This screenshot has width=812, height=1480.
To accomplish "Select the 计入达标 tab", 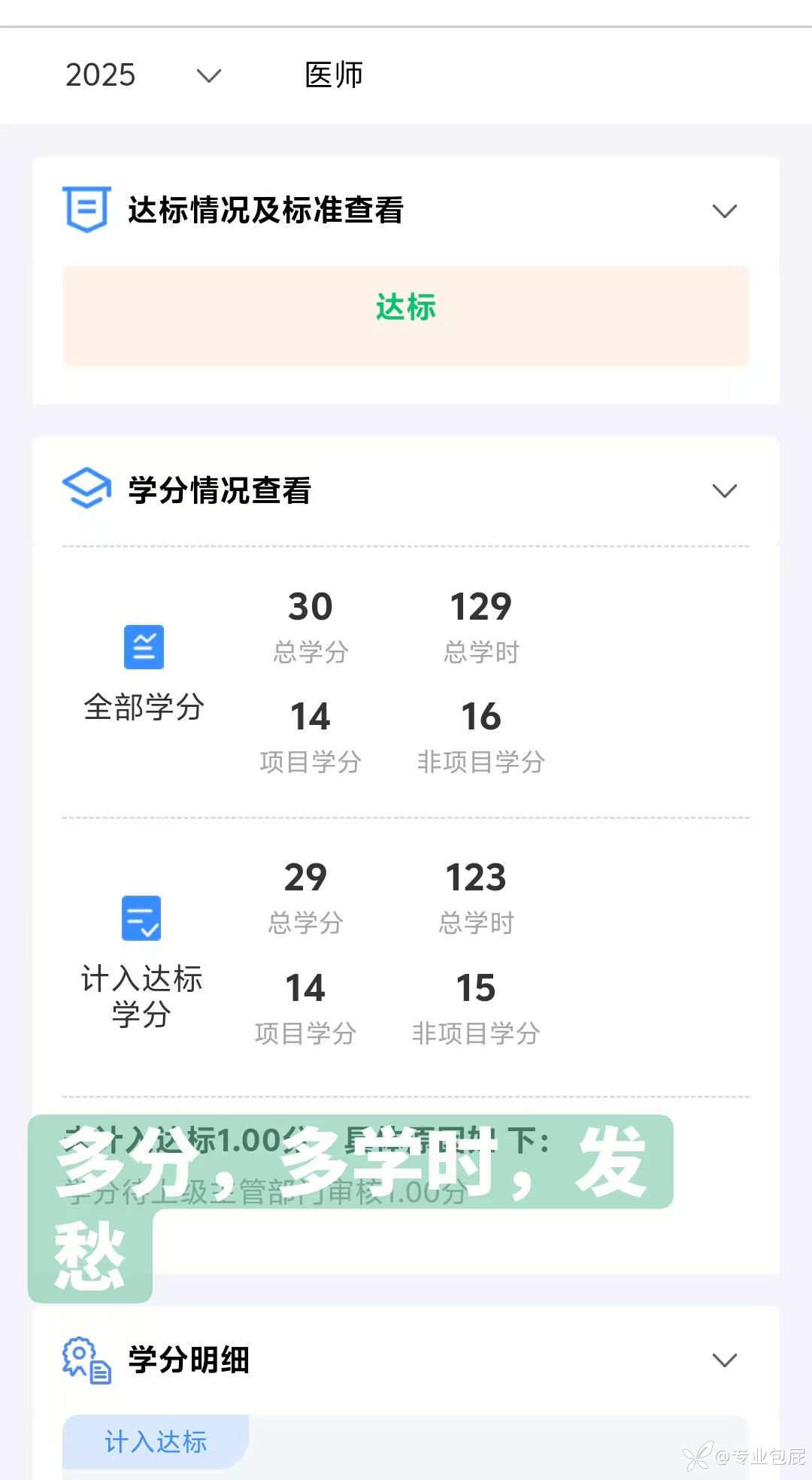I will pos(156,1442).
